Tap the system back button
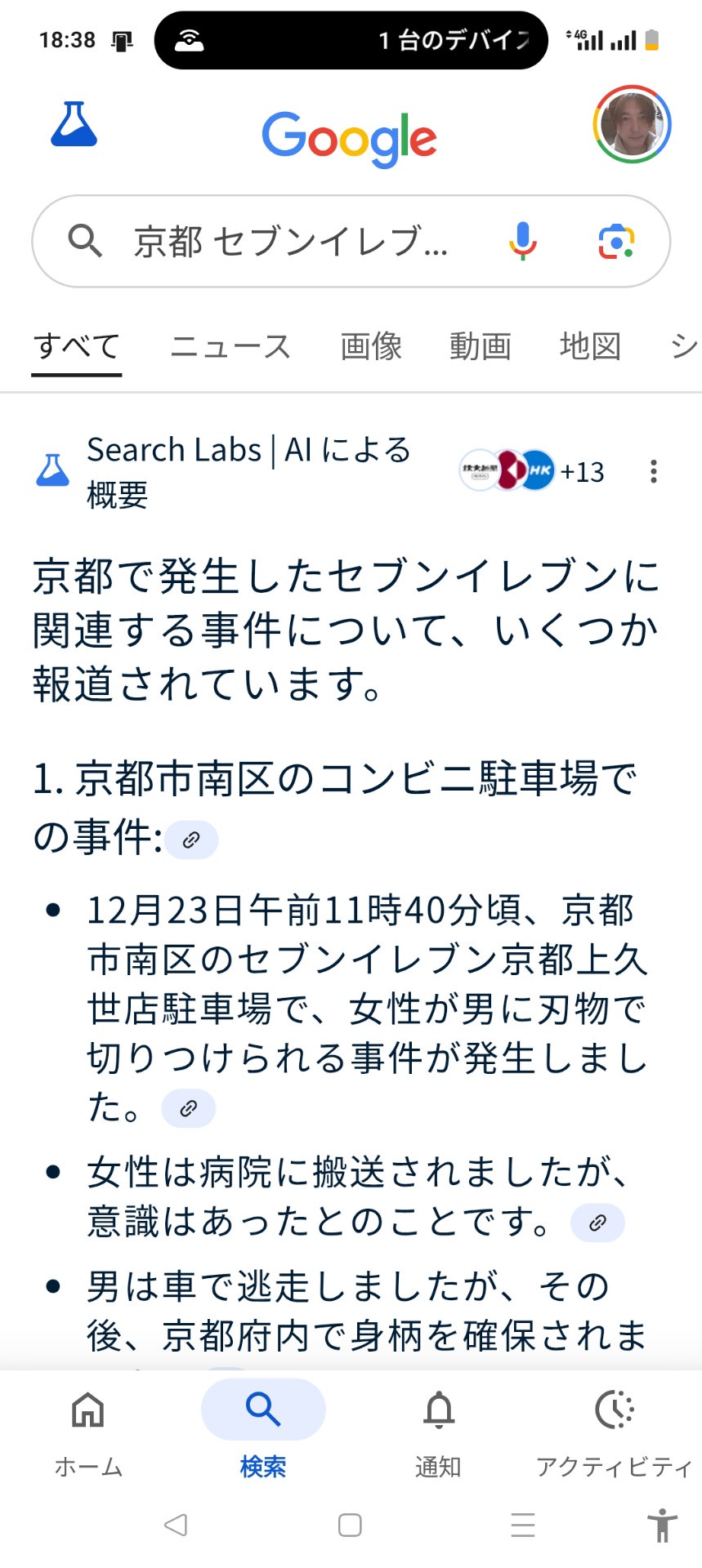Screen dimensions: 702x1568 176,1525
